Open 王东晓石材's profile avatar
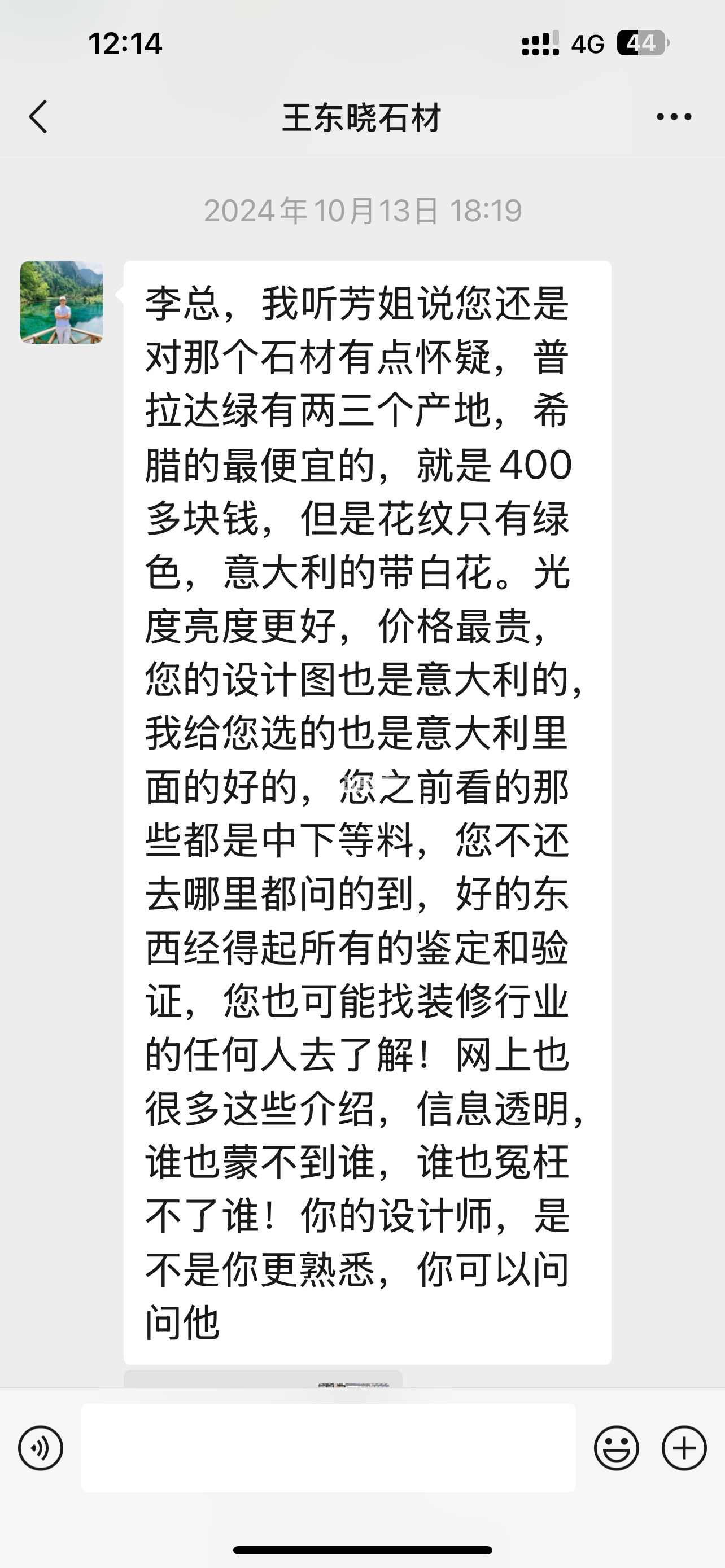Viewport: 725px width, 1568px height. 62,303
